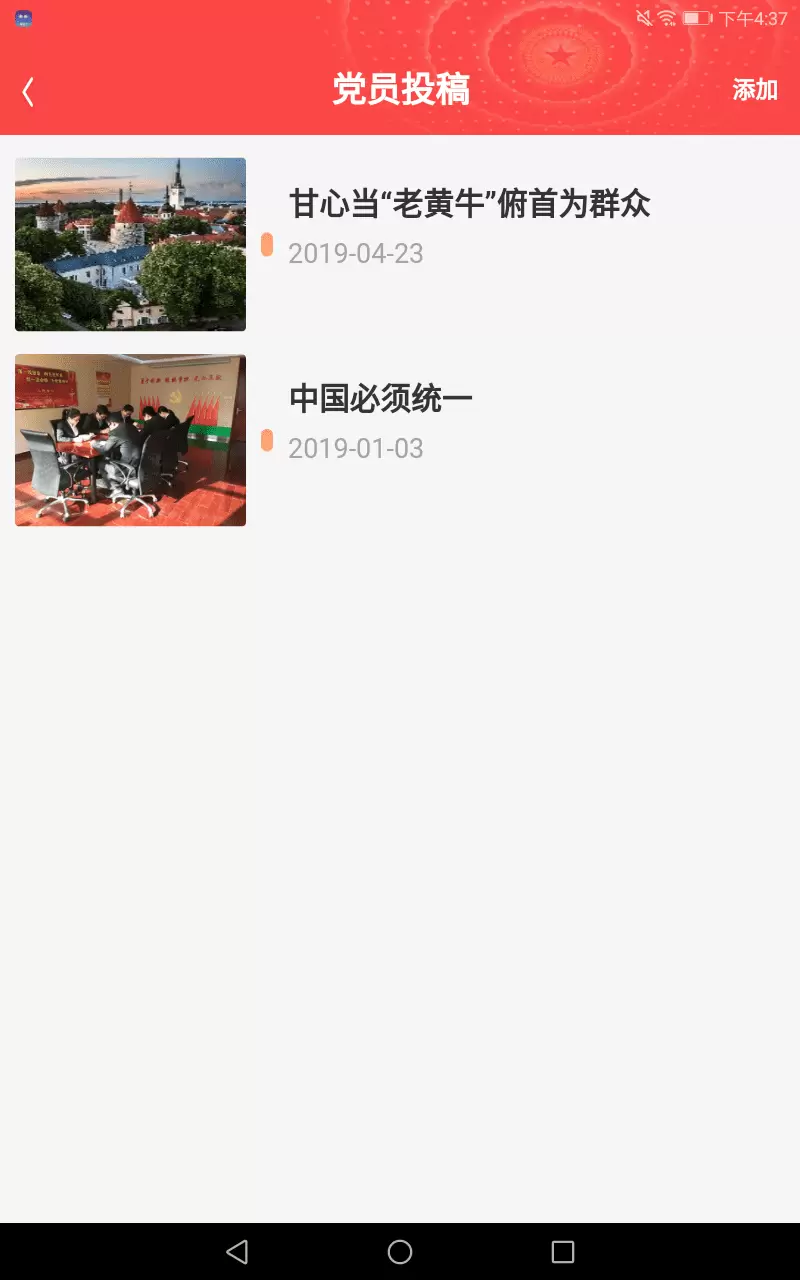Tap 添加 to add a submission
800x1280 pixels.
pos(755,90)
